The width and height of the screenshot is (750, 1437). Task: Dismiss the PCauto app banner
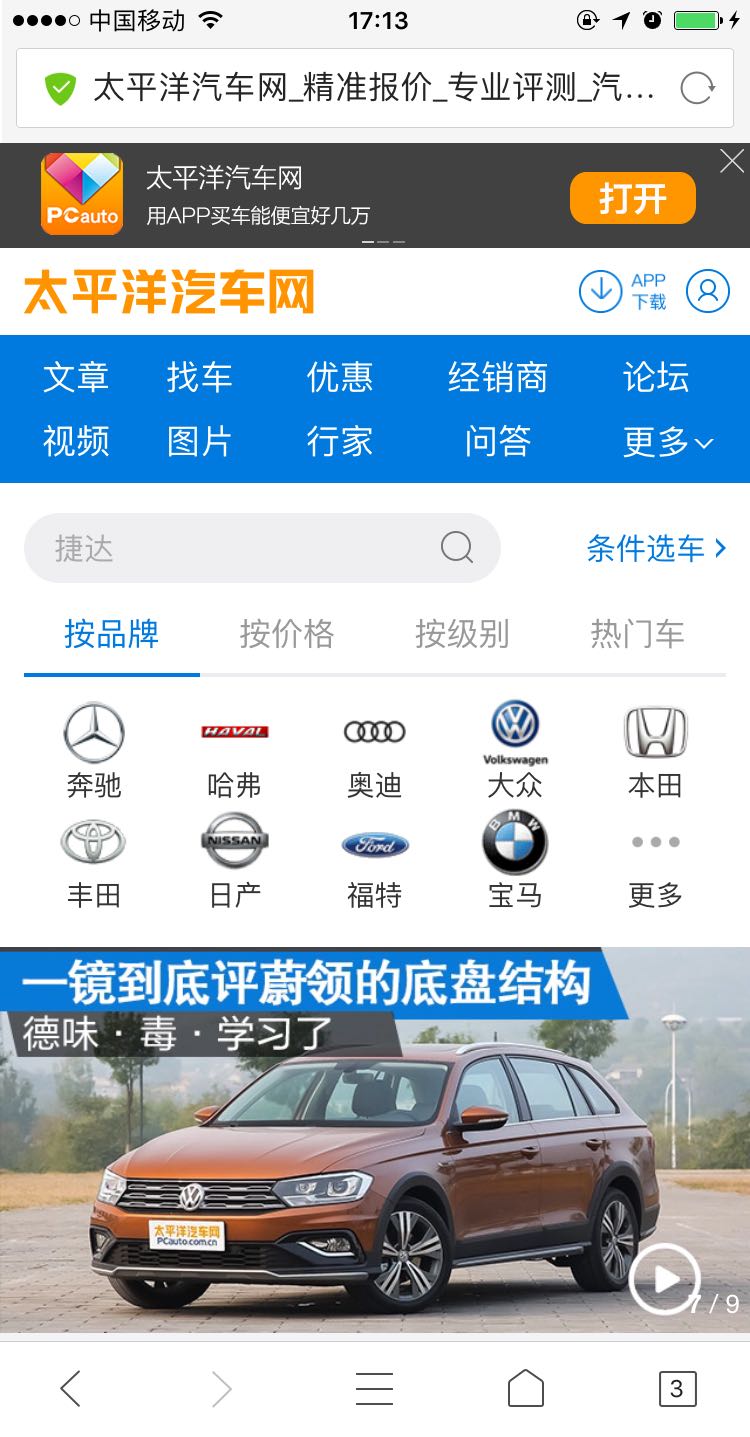[x=732, y=161]
